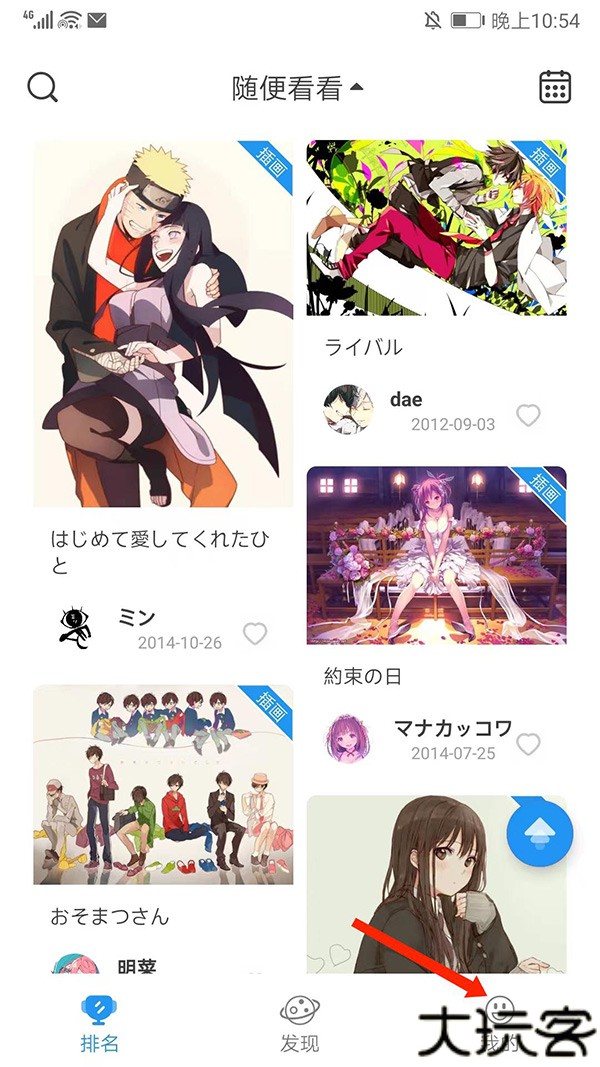Expand the 随便看看 dropdown
The width and height of the screenshot is (600, 1067).
coord(298,88)
